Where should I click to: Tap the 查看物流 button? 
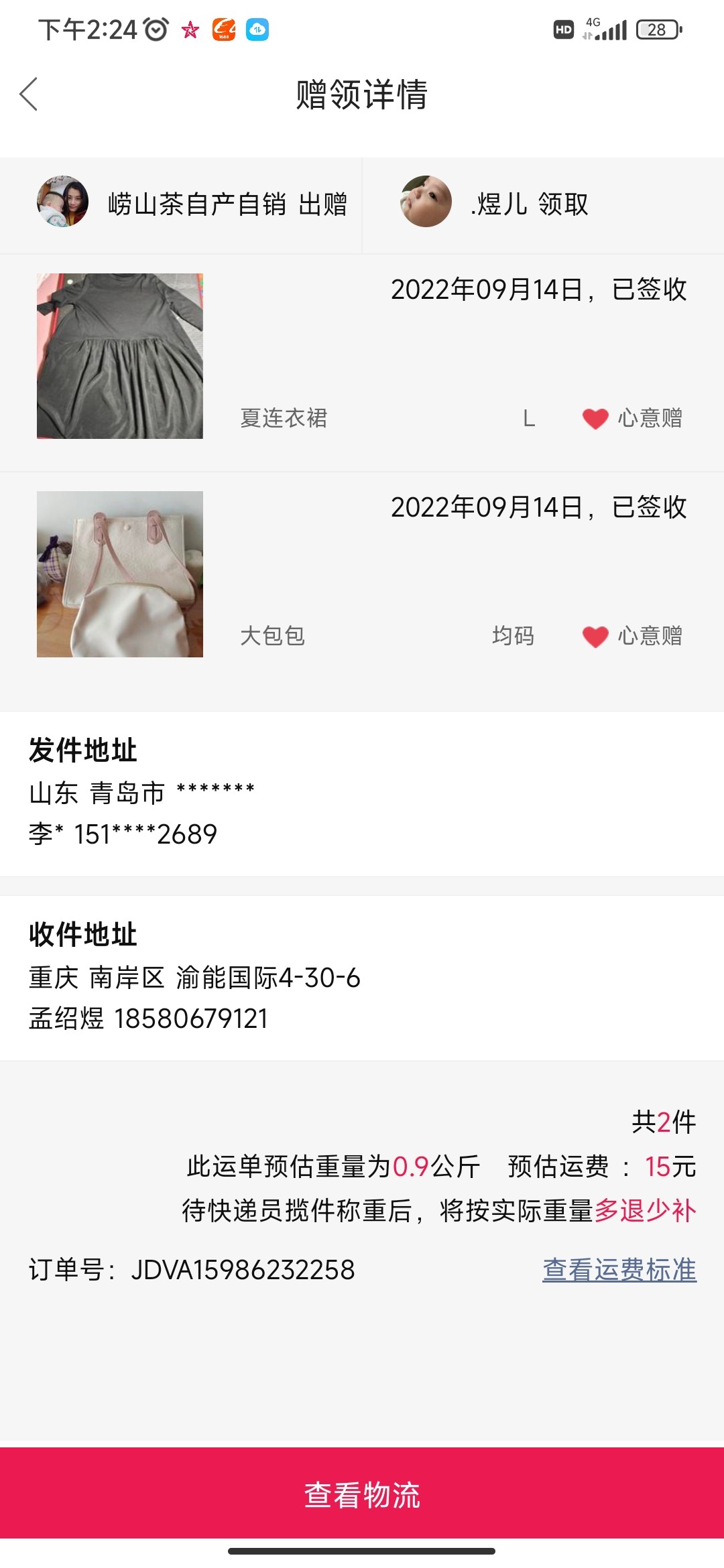(362, 1494)
